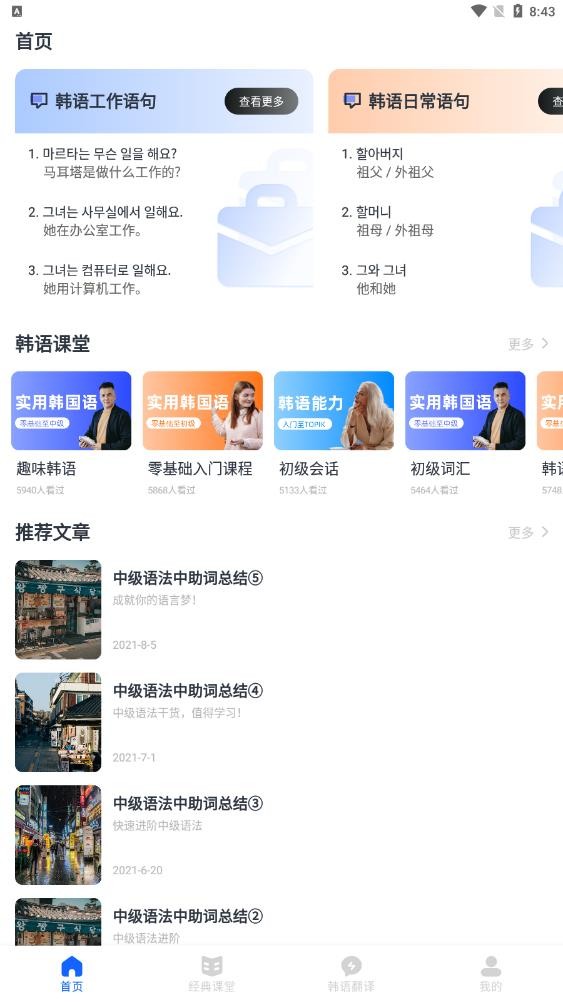Open the 初级词汇 course card
Screen dimensions: 563x1002
[465, 433]
